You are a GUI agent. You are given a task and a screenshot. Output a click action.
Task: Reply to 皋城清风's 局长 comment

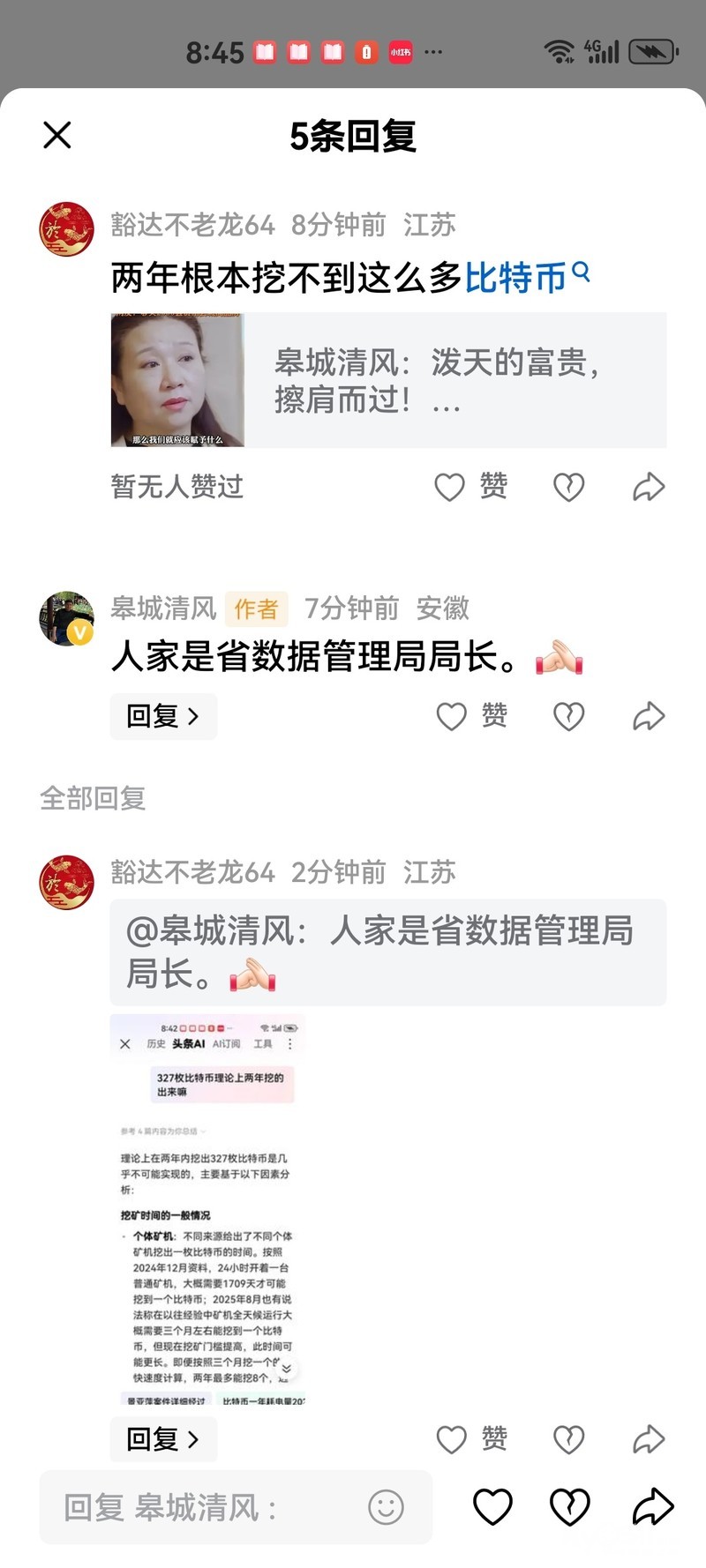coord(162,716)
